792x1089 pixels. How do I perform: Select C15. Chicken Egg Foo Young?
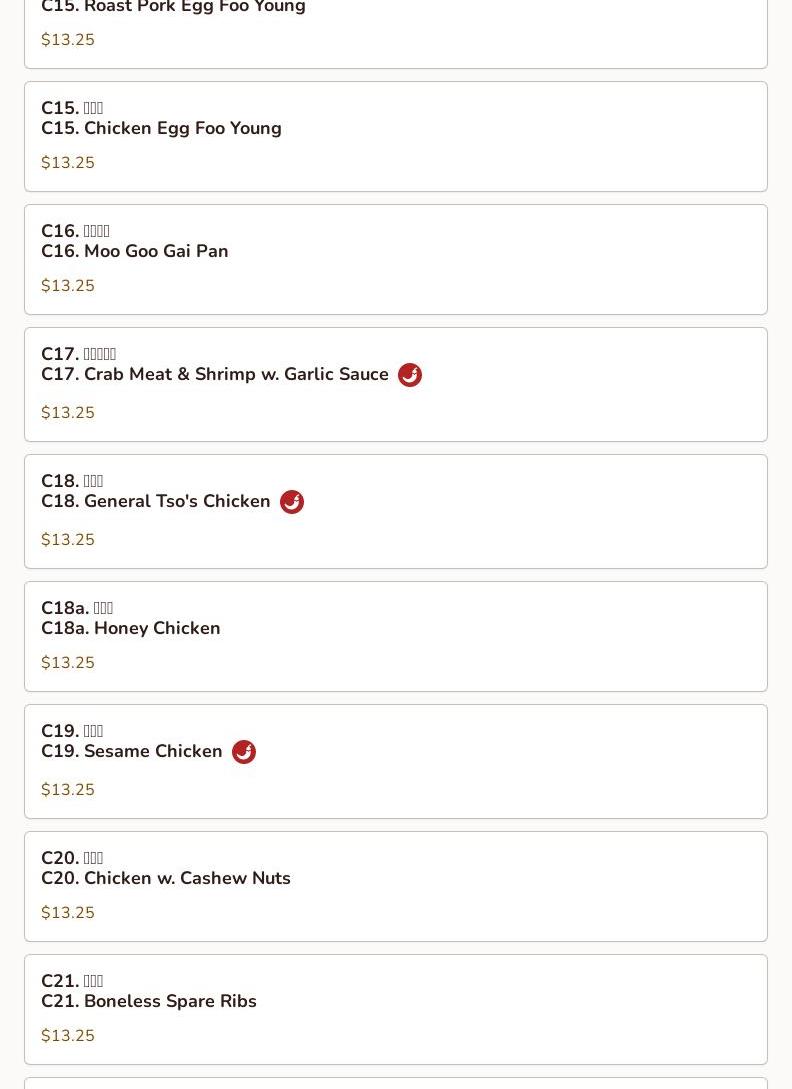pyautogui.click(x=395, y=136)
